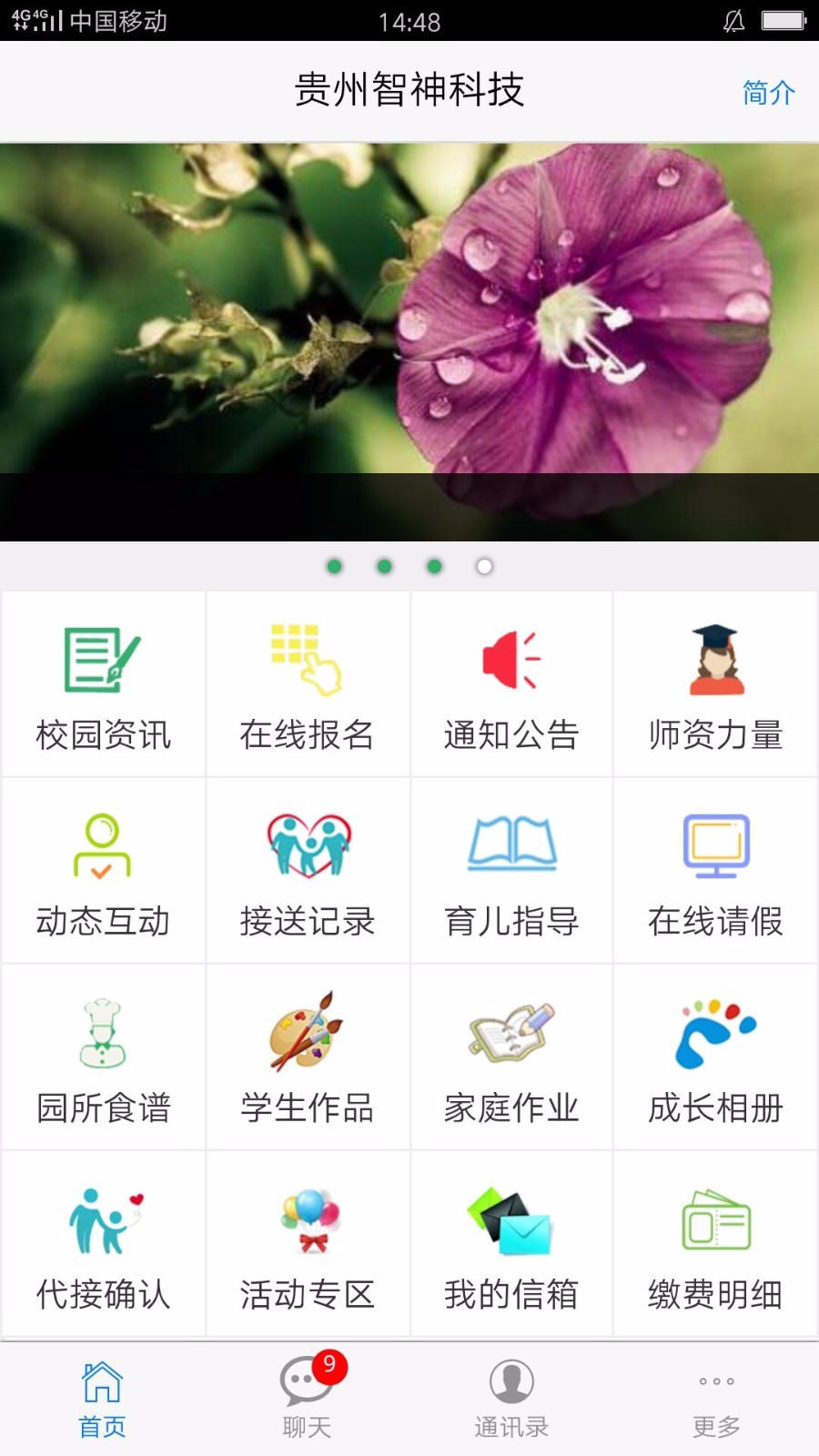Open the 简介 introduction link
The height and width of the screenshot is (1456, 819).
click(x=767, y=91)
